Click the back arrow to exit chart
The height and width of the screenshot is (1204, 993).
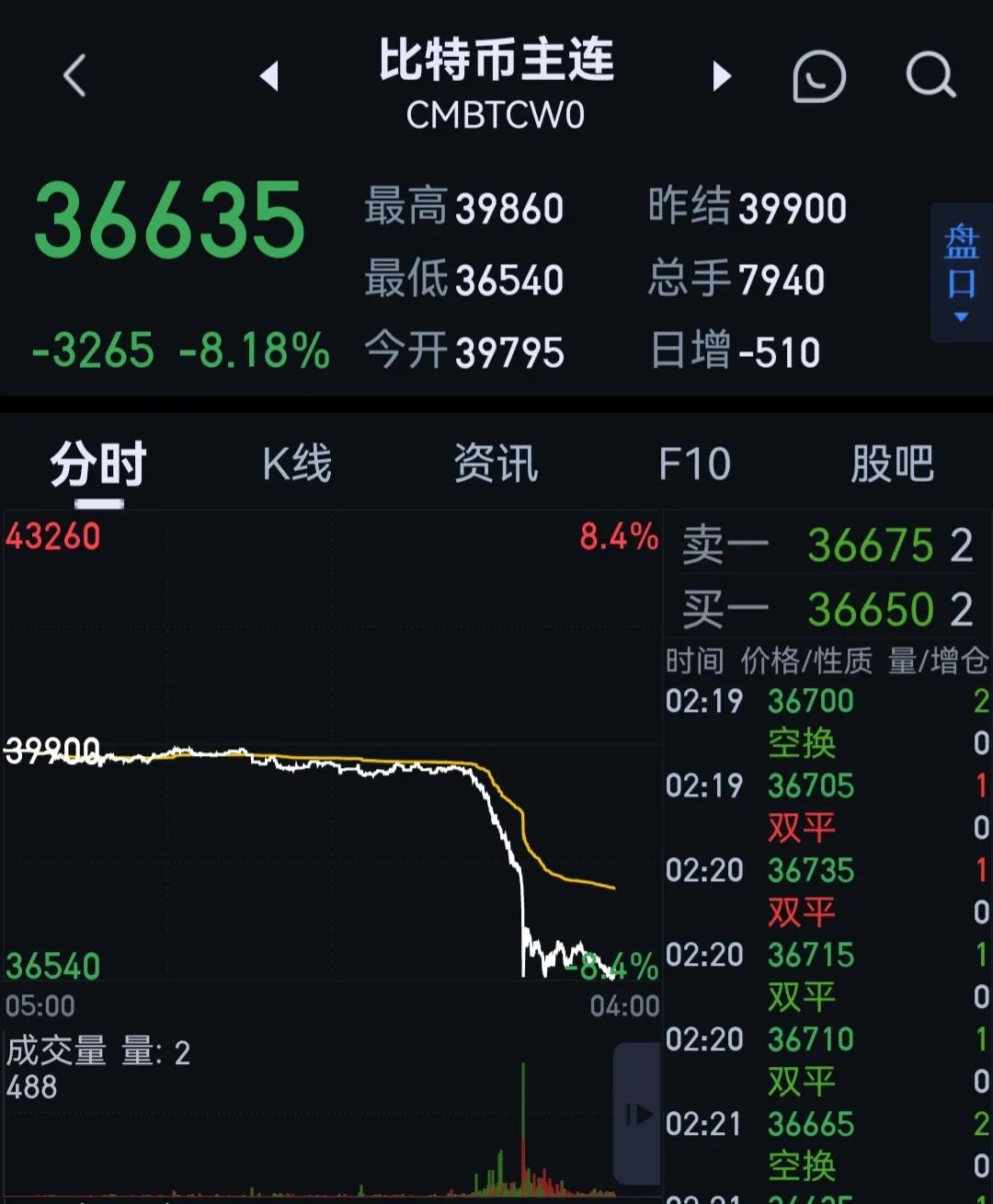click(74, 75)
